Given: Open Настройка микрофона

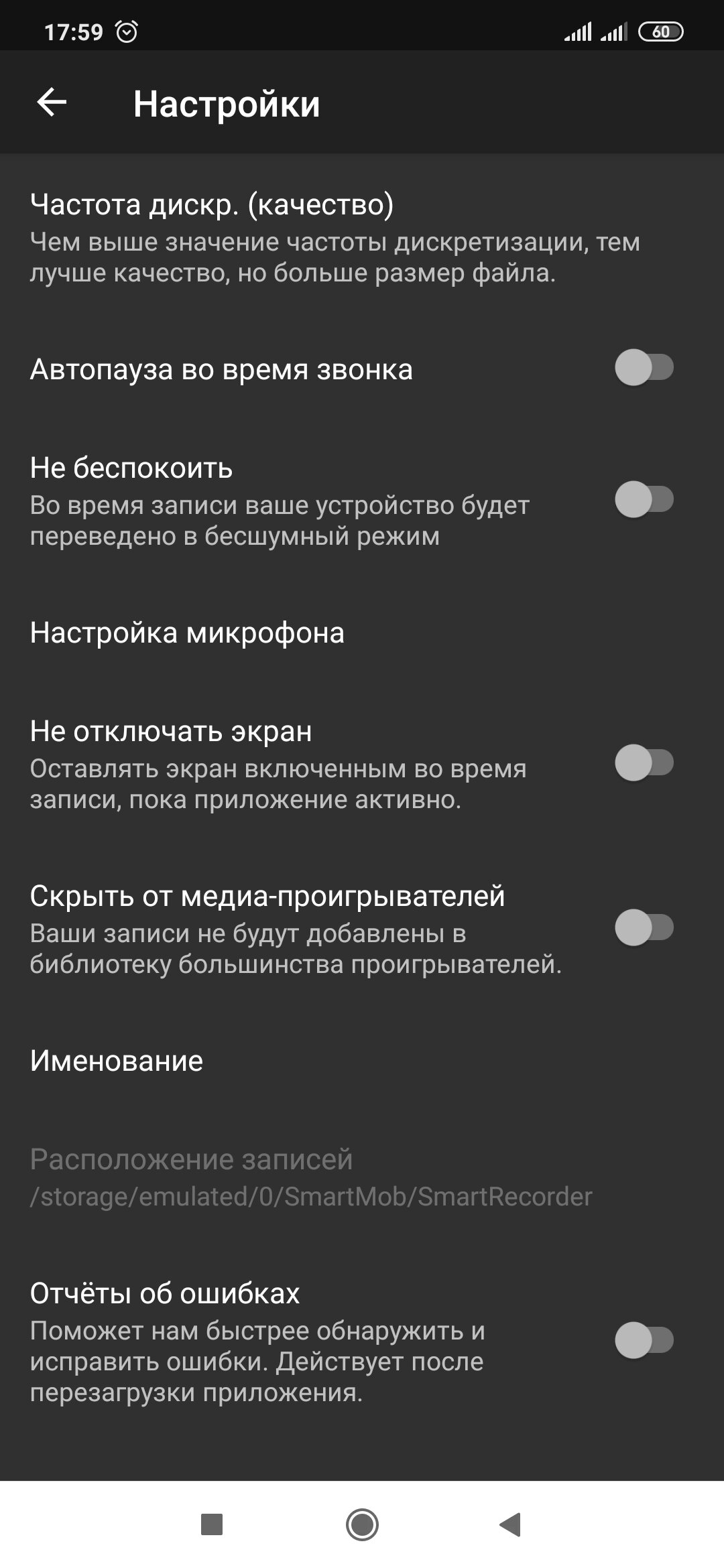Looking at the screenshot, I should coord(362,633).
